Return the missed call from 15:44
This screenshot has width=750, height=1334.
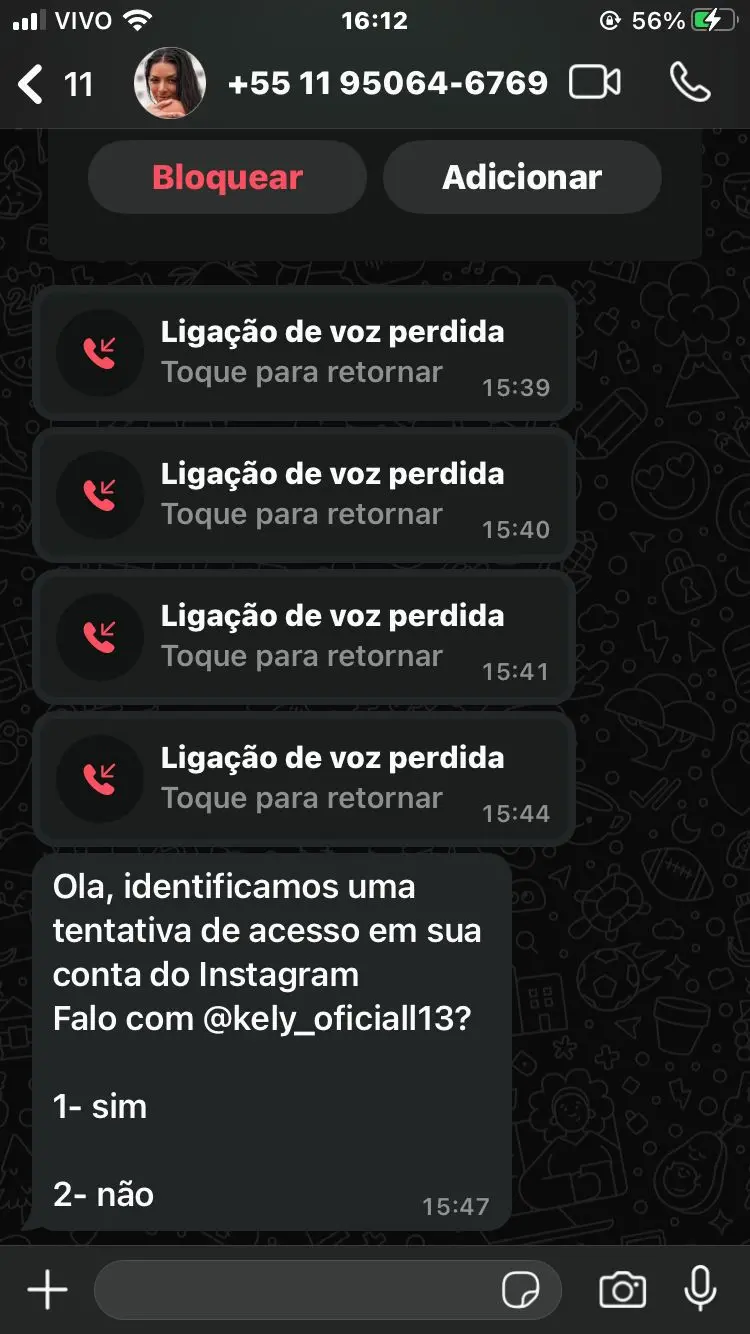[304, 779]
